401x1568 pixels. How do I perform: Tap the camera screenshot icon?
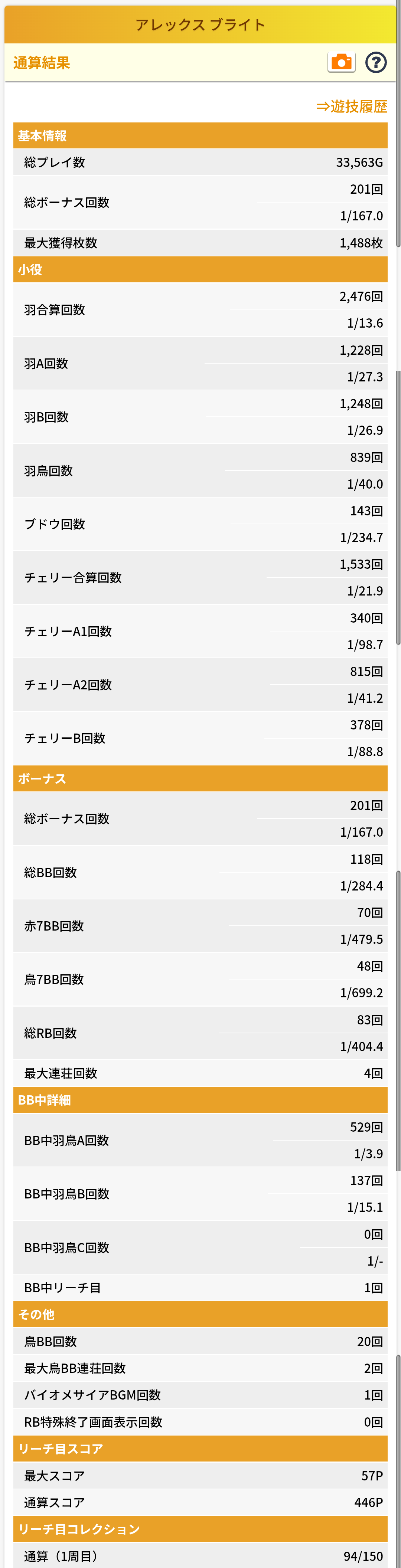coord(341,62)
